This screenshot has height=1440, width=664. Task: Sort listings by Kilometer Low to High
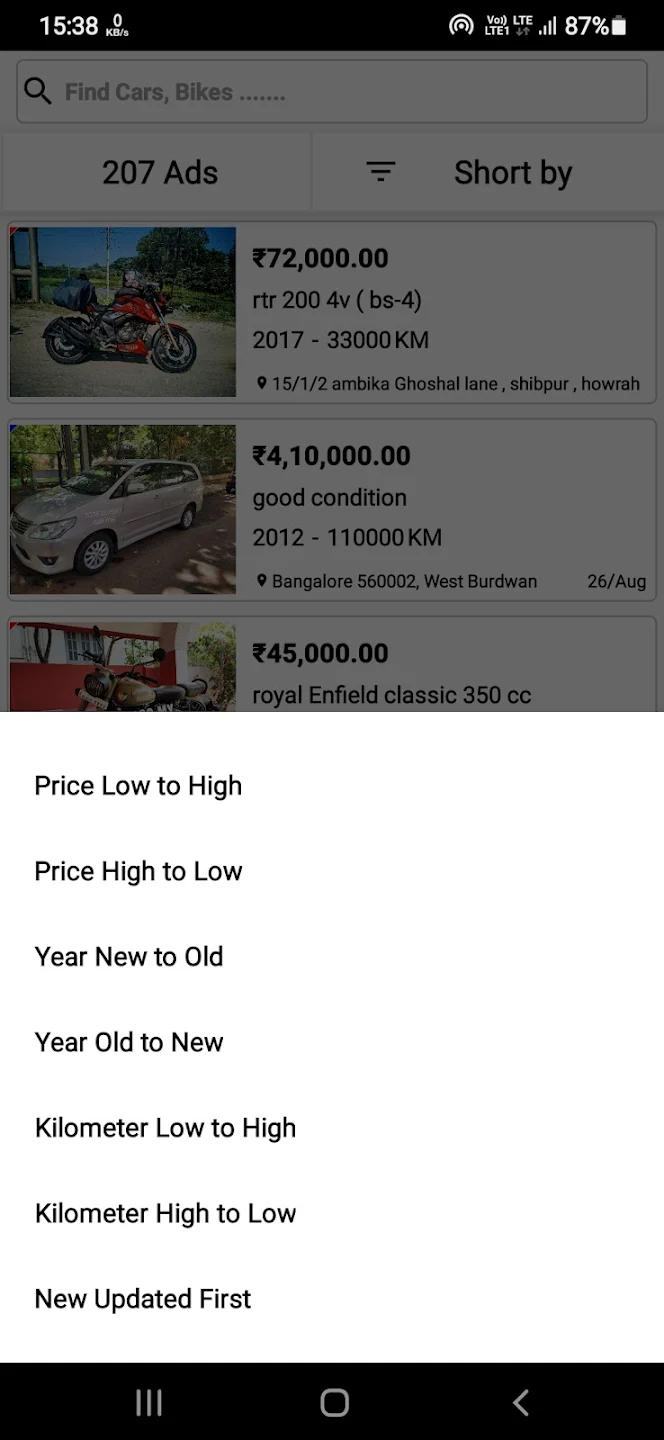click(x=165, y=1128)
